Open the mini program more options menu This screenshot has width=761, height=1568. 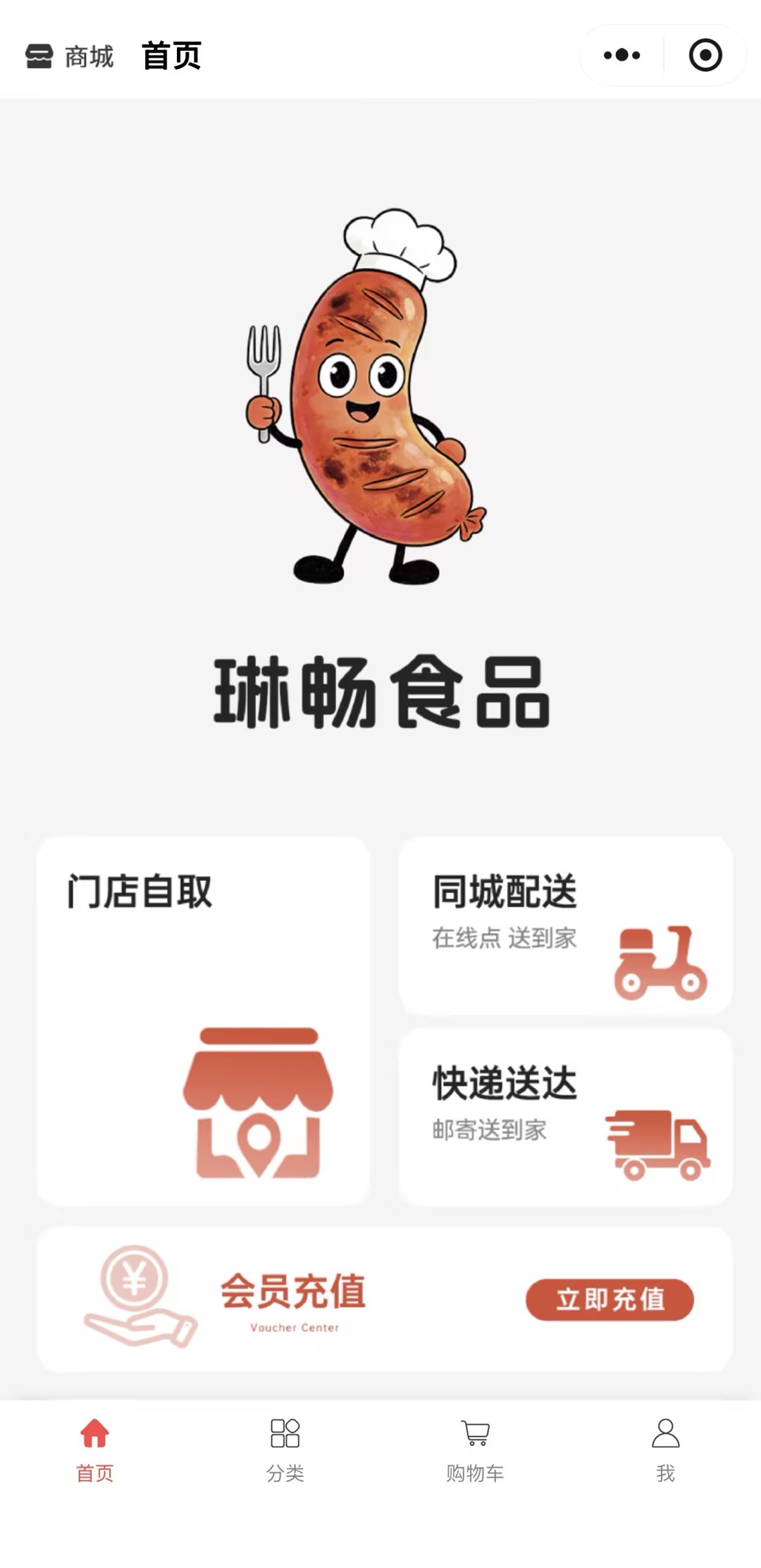pyautogui.click(x=621, y=55)
